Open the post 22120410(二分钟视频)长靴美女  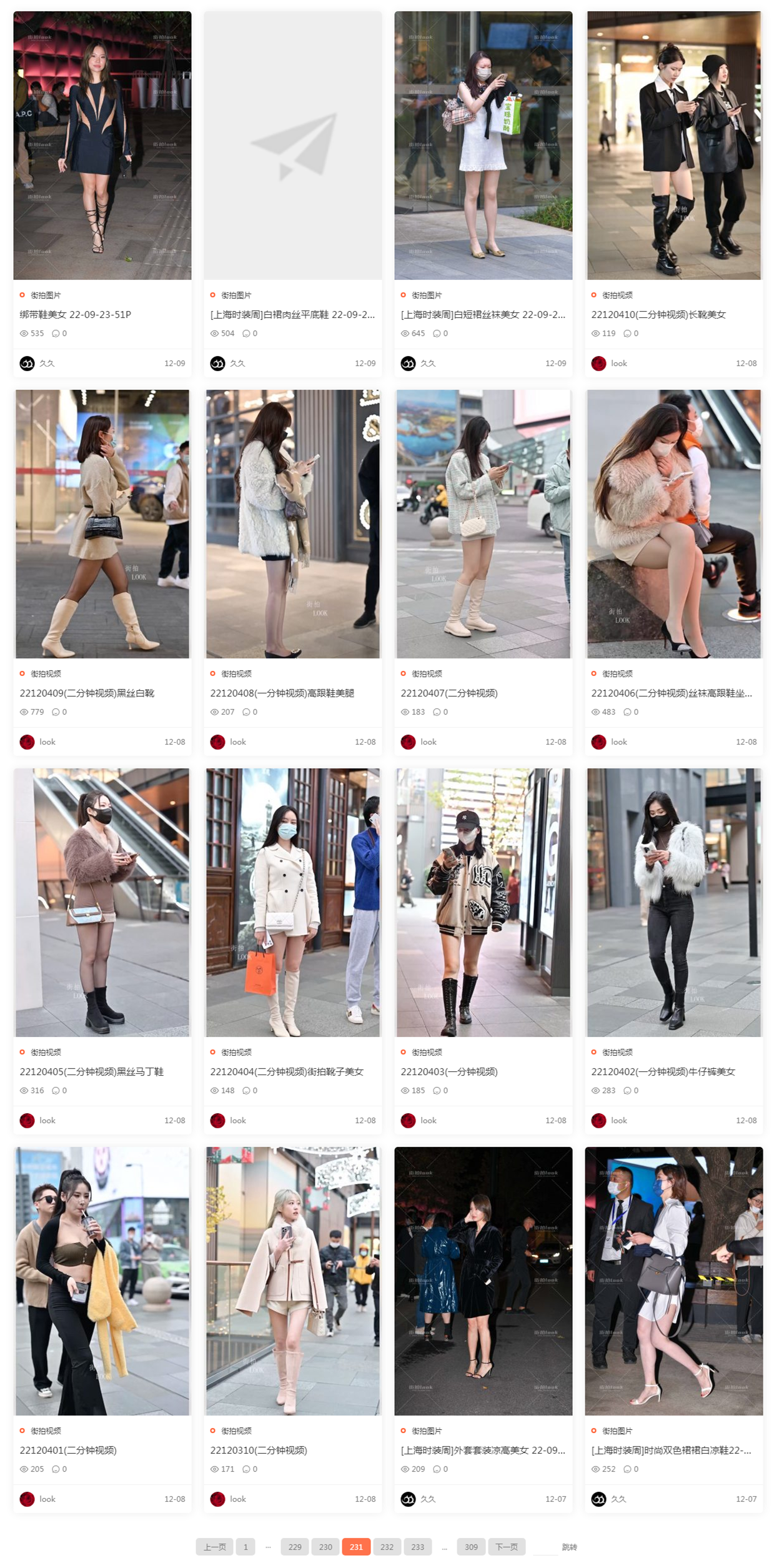coord(658,314)
